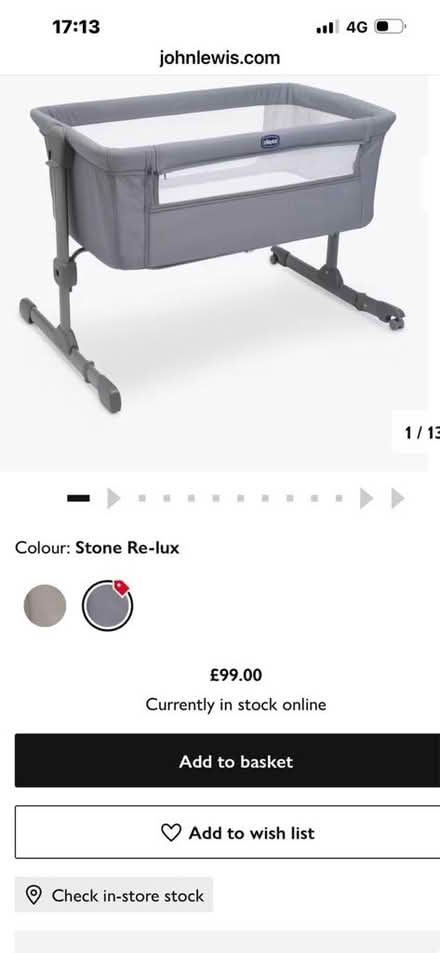Add the crib to basket
Image resolution: width=440 pixels, height=953 pixels.
[x=227, y=760]
